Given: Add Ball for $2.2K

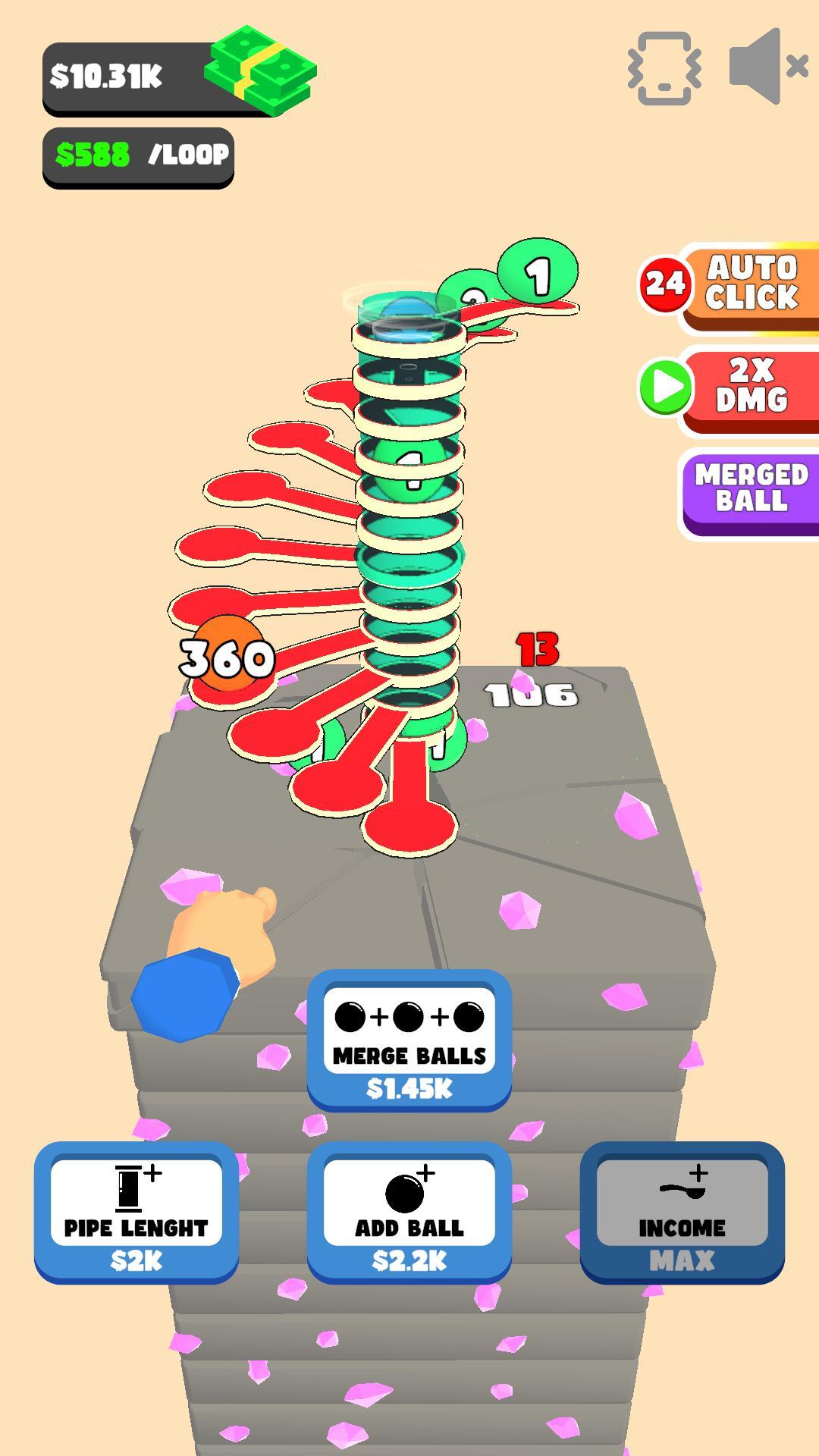Looking at the screenshot, I should click(x=409, y=1211).
